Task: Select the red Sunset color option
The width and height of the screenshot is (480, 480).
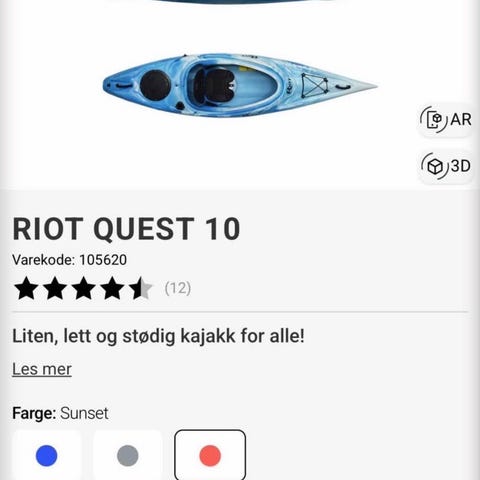Action: tap(210, 455)
